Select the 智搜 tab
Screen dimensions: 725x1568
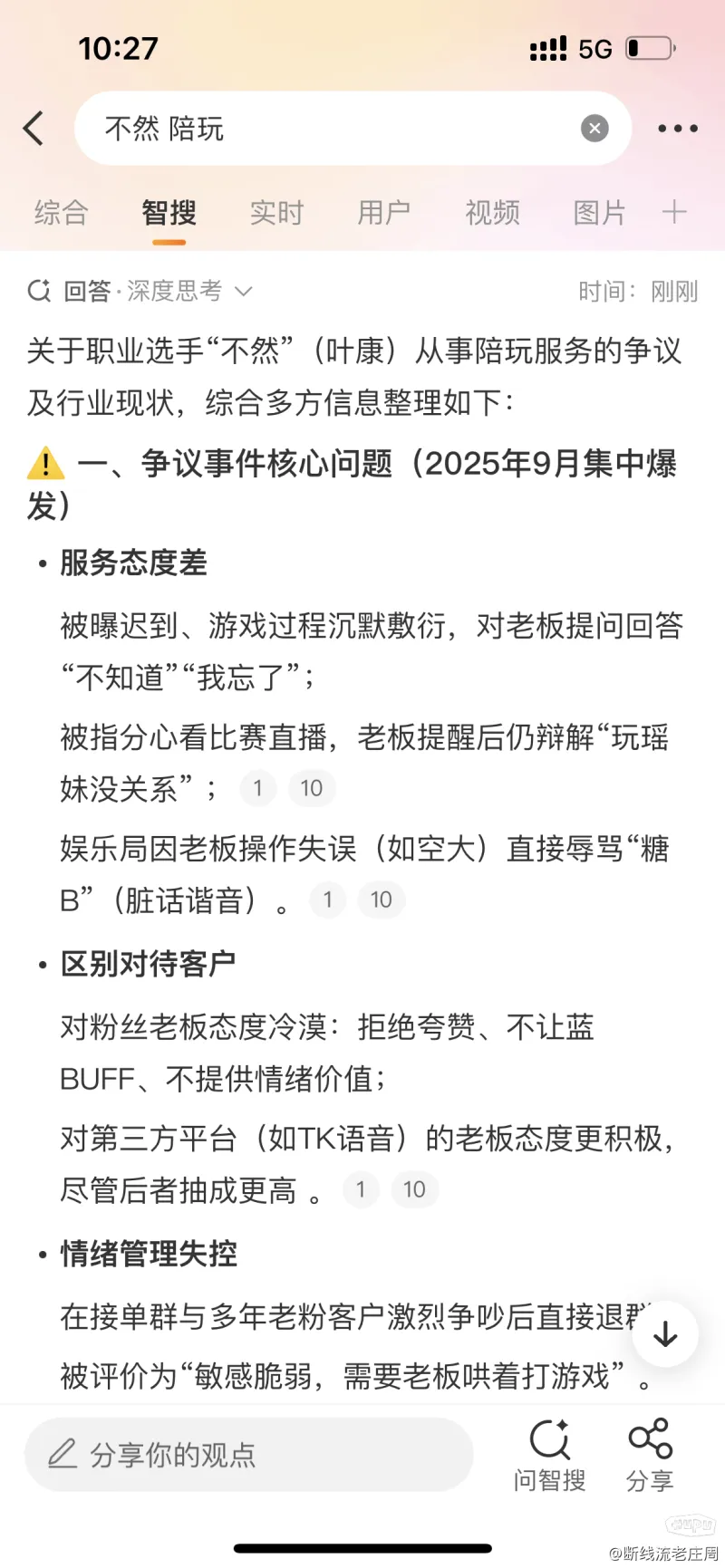[169, 213]
